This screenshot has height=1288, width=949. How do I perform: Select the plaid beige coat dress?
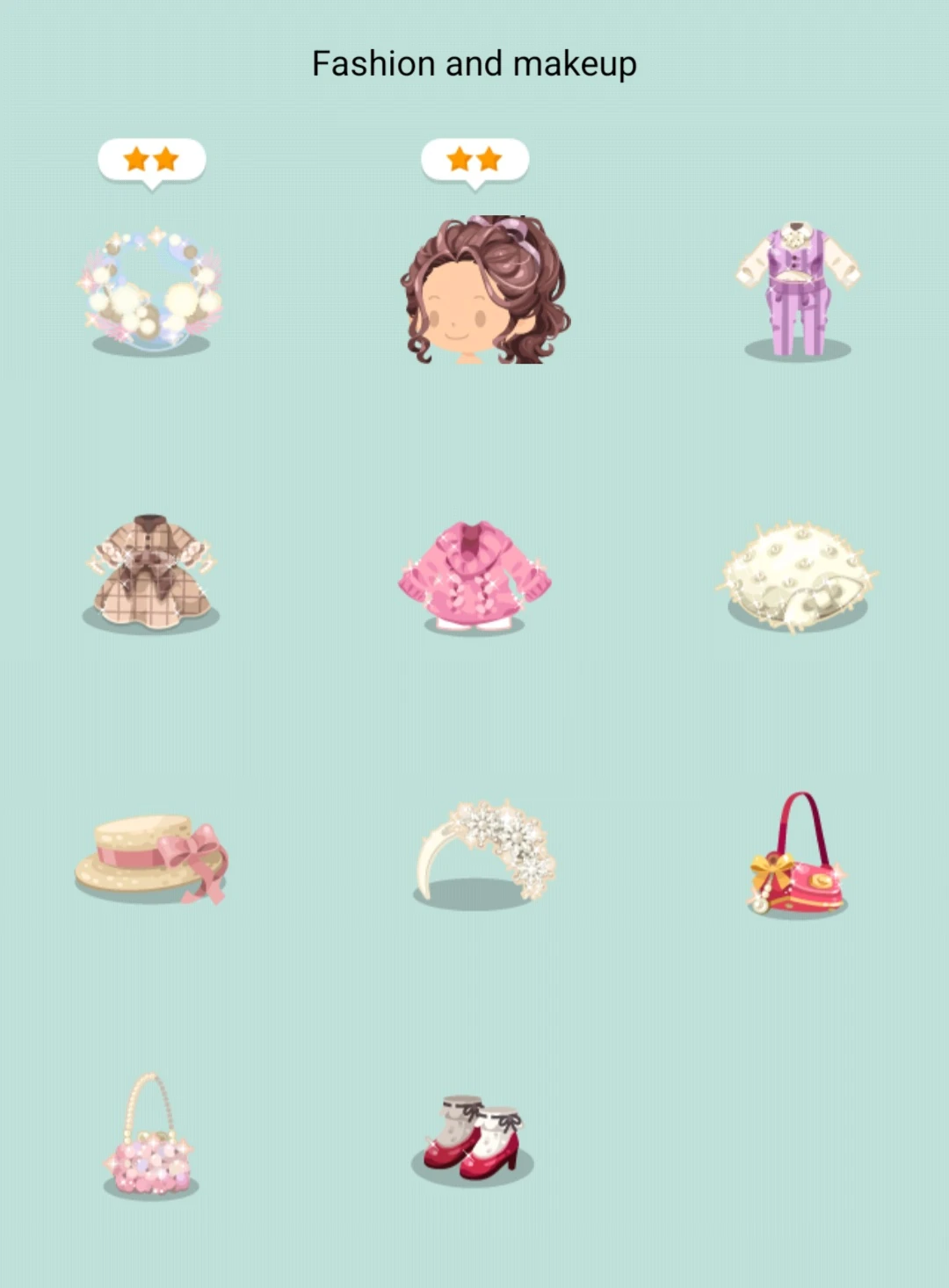pos(149,571)
